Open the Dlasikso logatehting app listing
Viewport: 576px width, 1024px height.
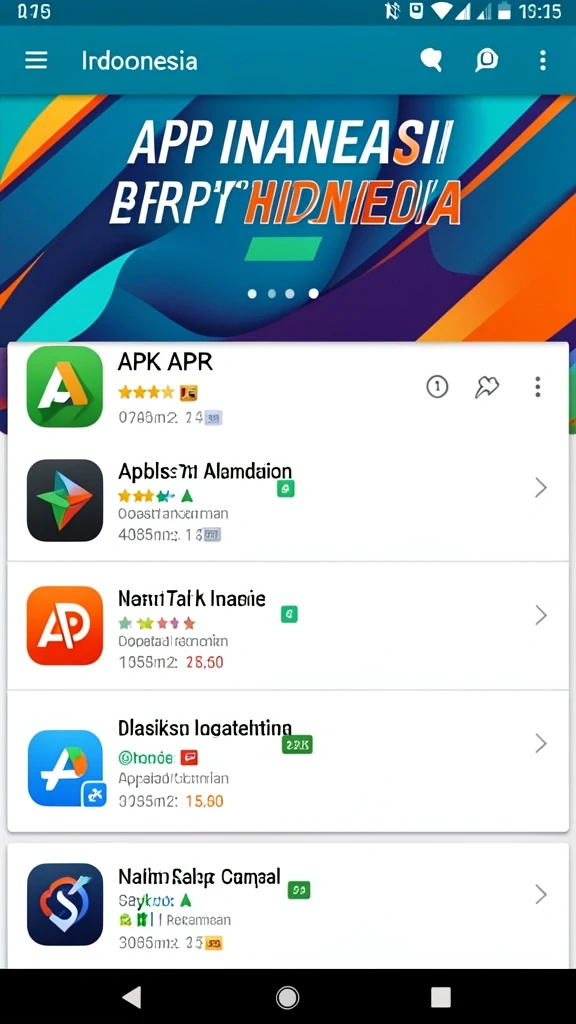[x=288, y=761]
